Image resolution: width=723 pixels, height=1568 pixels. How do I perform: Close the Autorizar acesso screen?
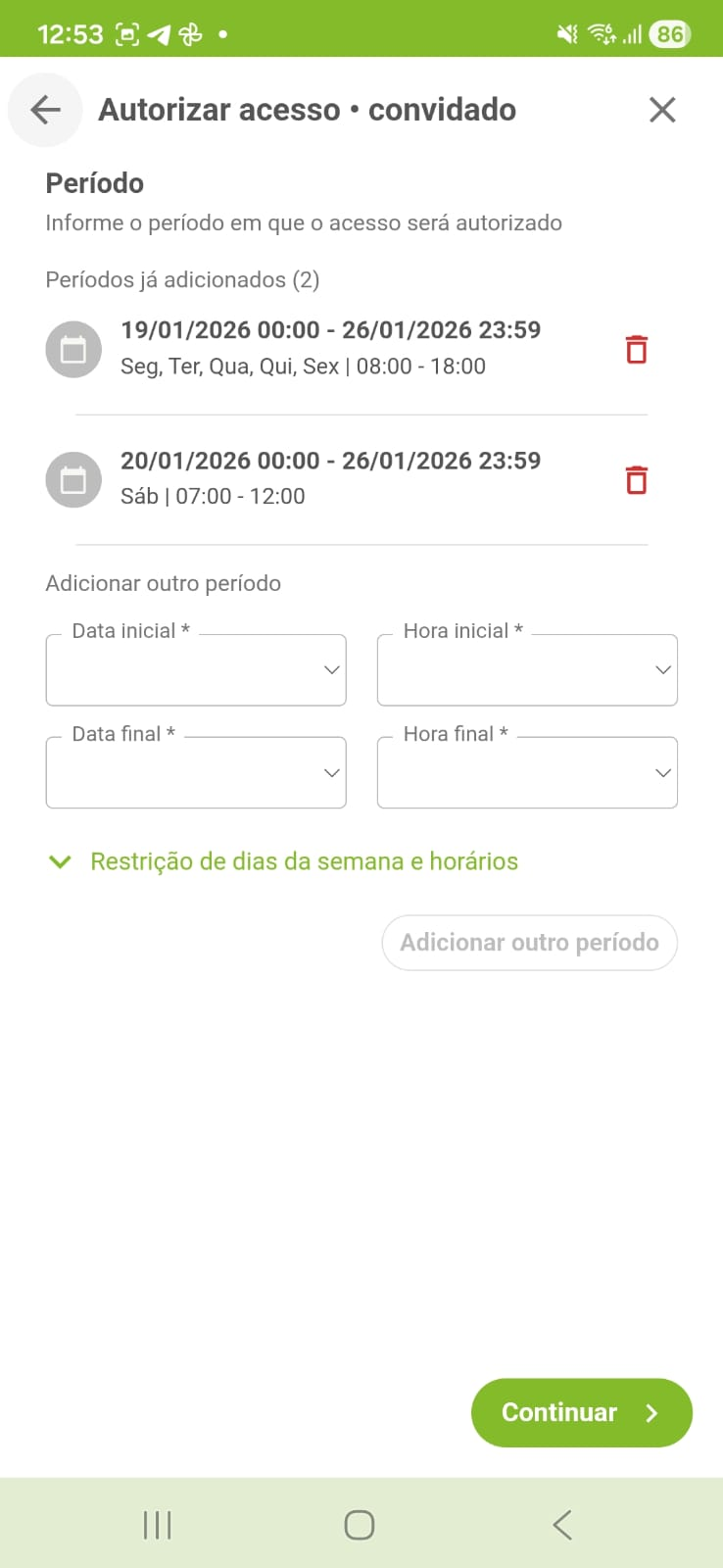pos(662,110)
